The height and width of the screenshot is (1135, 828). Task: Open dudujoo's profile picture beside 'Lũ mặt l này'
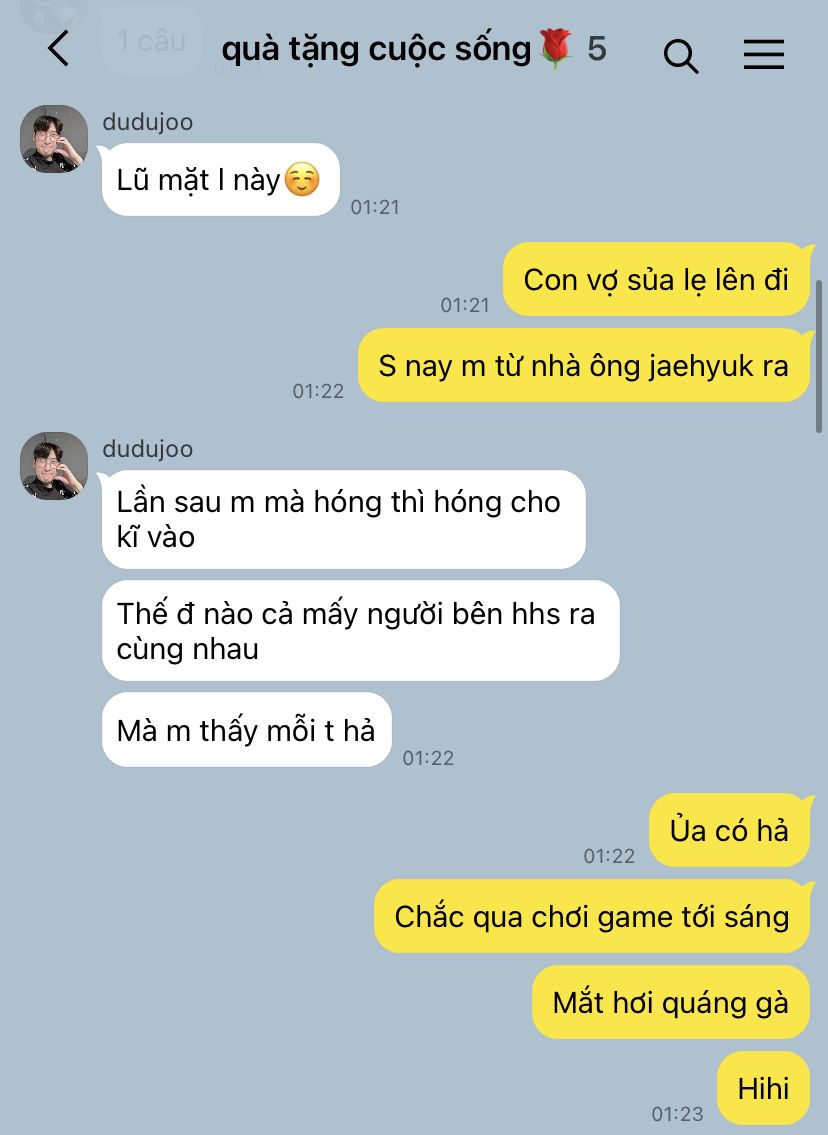coord(54,139)
